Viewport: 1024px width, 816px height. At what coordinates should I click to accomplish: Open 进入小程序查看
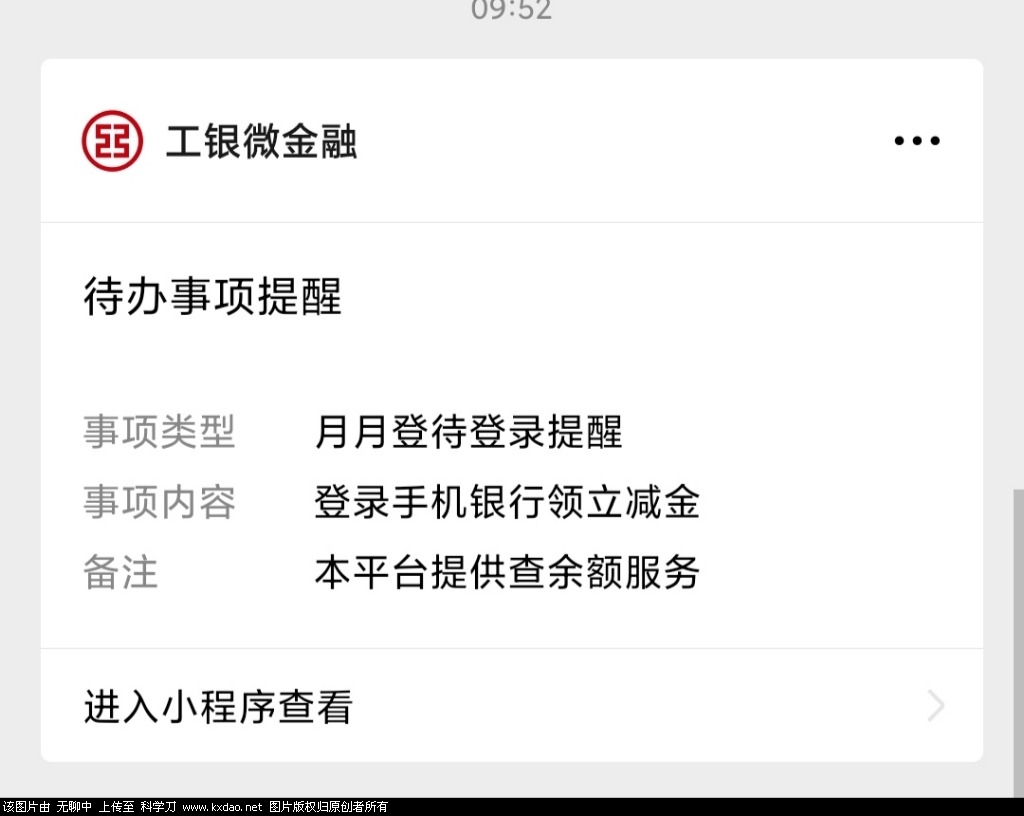coord(510,706)
